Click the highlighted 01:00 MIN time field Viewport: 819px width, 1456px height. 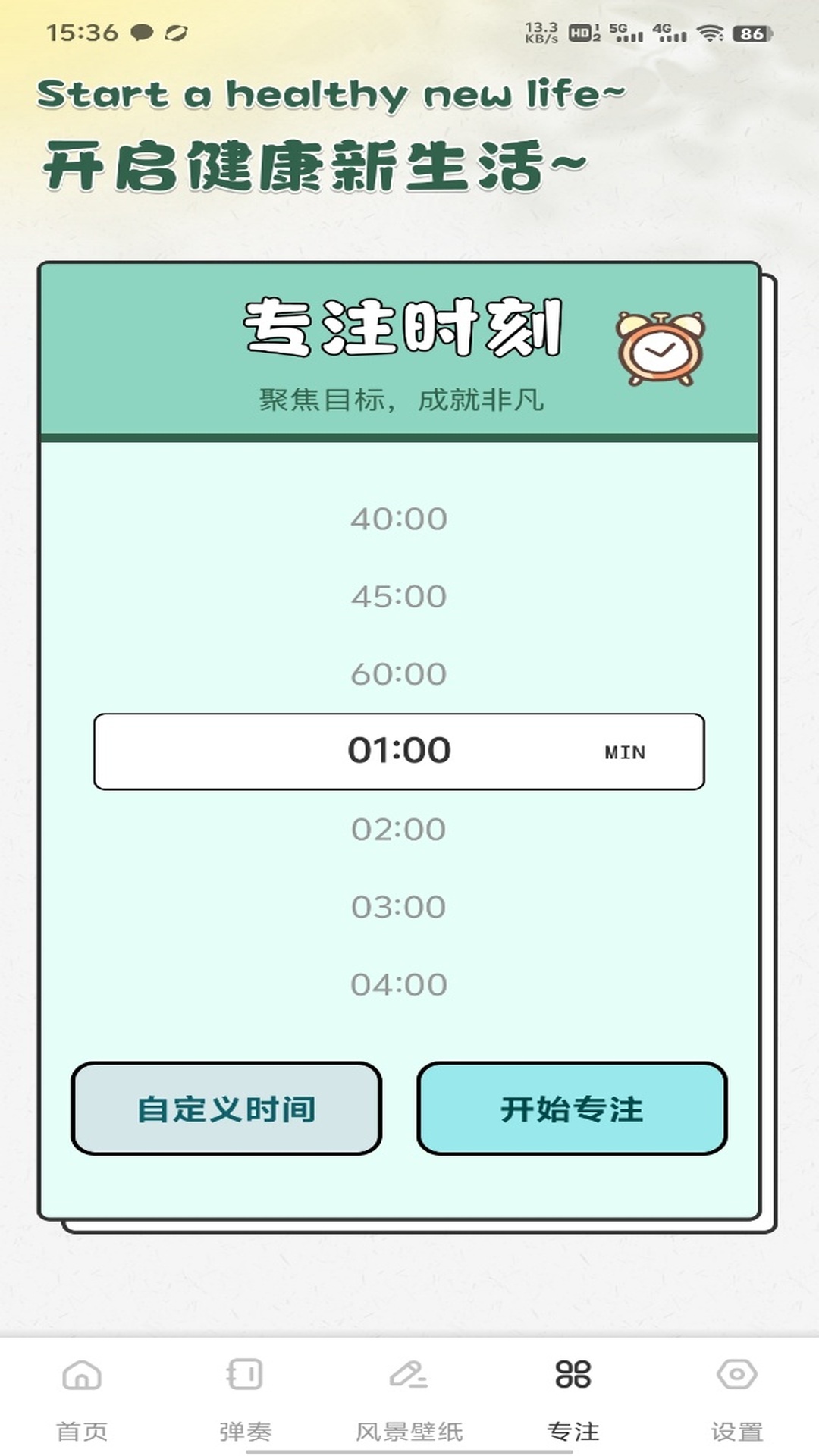[397, 751]
